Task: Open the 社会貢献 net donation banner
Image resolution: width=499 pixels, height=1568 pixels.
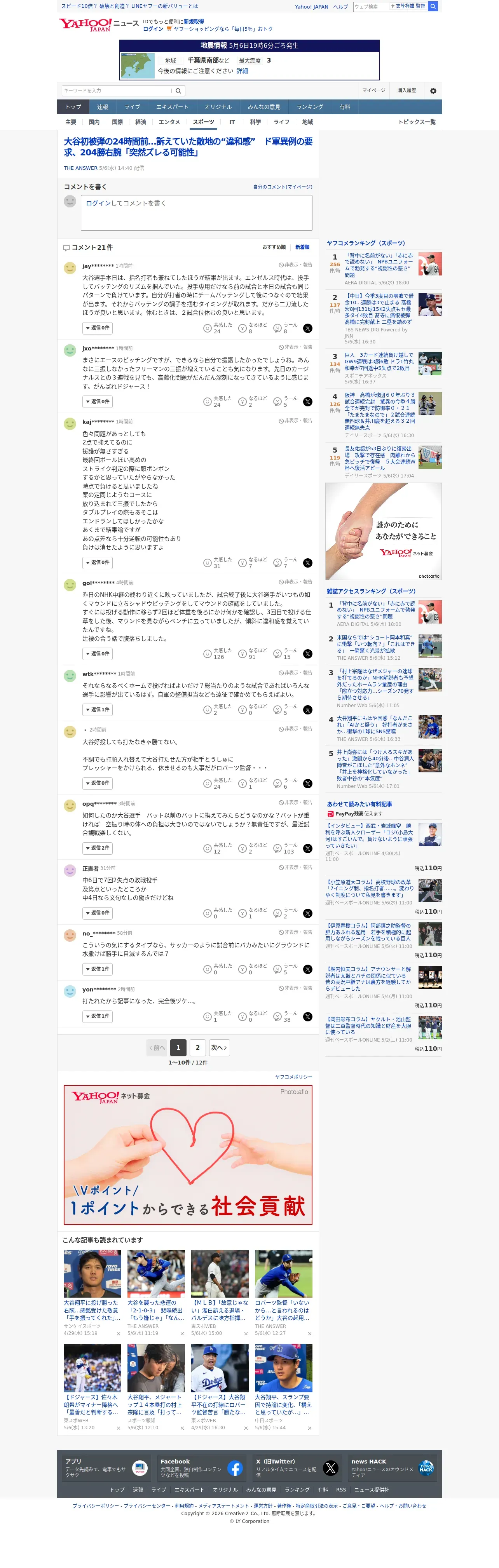Action: click(x=188, y=1155)
